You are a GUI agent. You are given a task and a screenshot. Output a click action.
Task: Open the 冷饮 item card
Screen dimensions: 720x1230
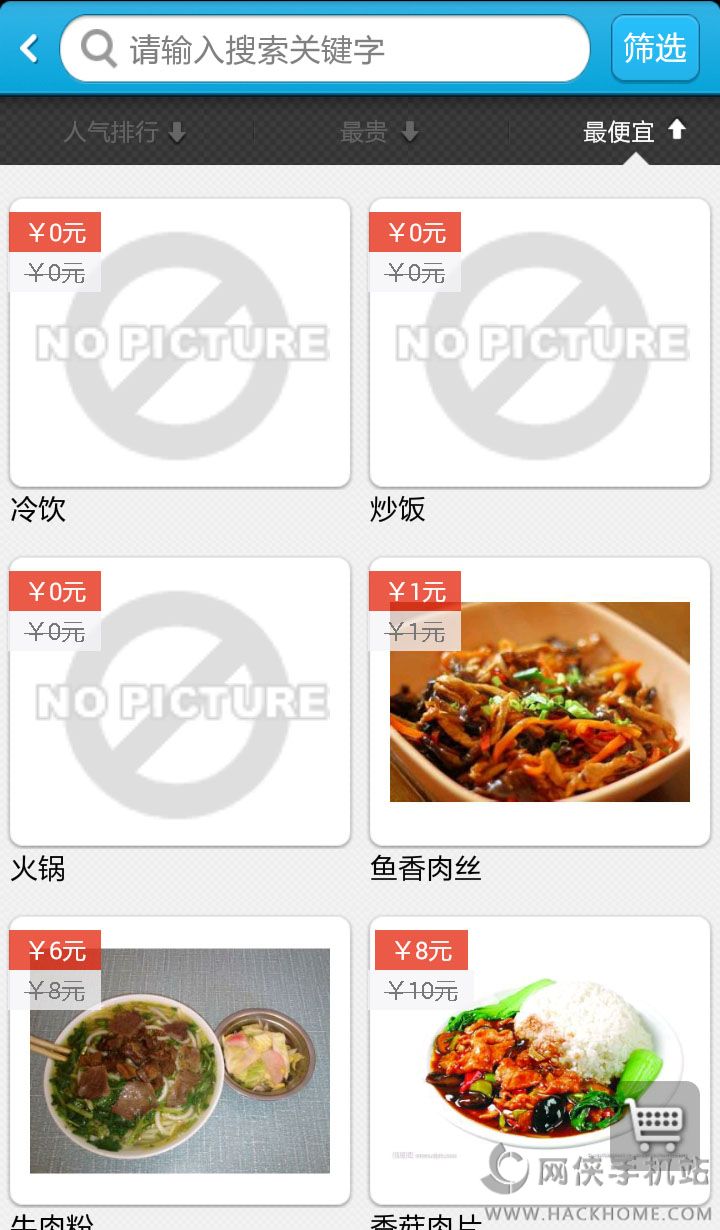click(x=180, y=343)
